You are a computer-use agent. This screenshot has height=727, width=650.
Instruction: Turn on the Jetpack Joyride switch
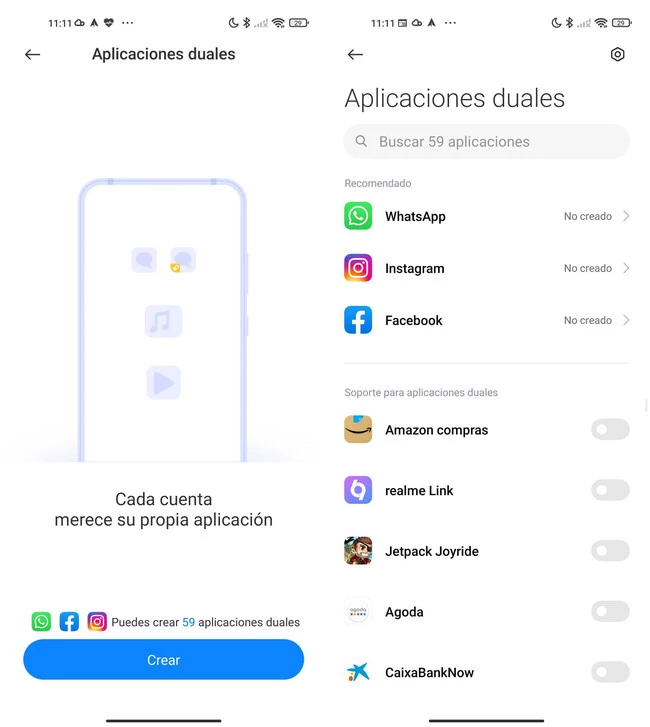[610, 551]
